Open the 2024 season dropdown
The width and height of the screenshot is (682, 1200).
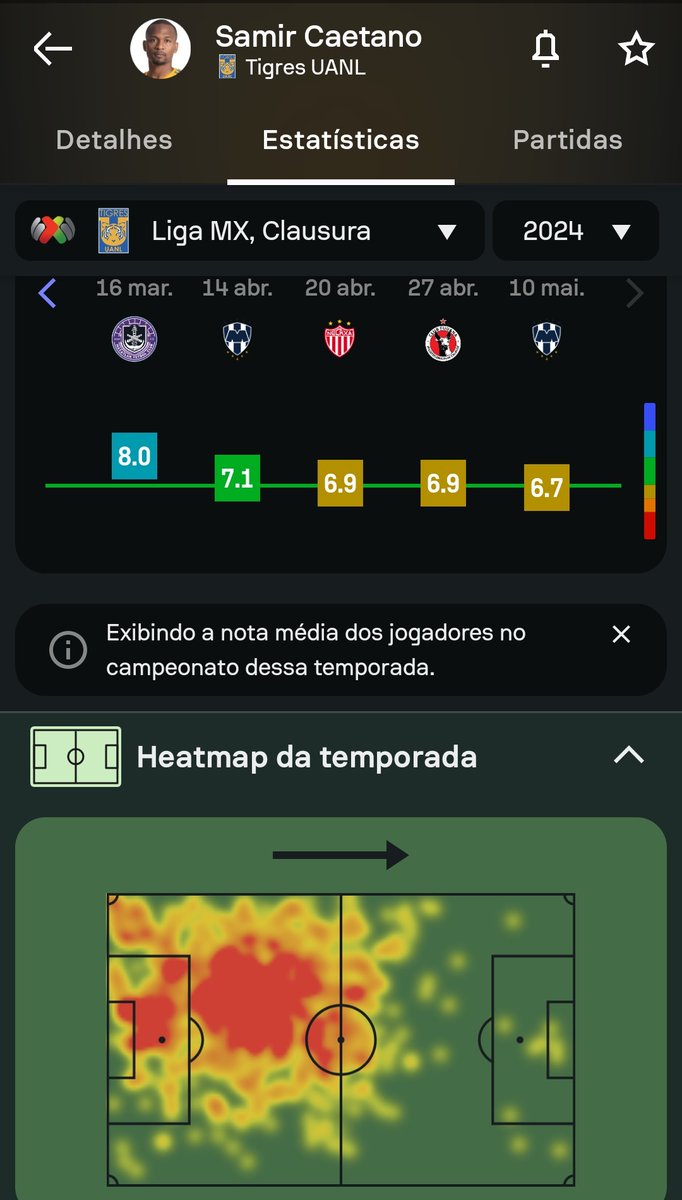click(576, 231)
